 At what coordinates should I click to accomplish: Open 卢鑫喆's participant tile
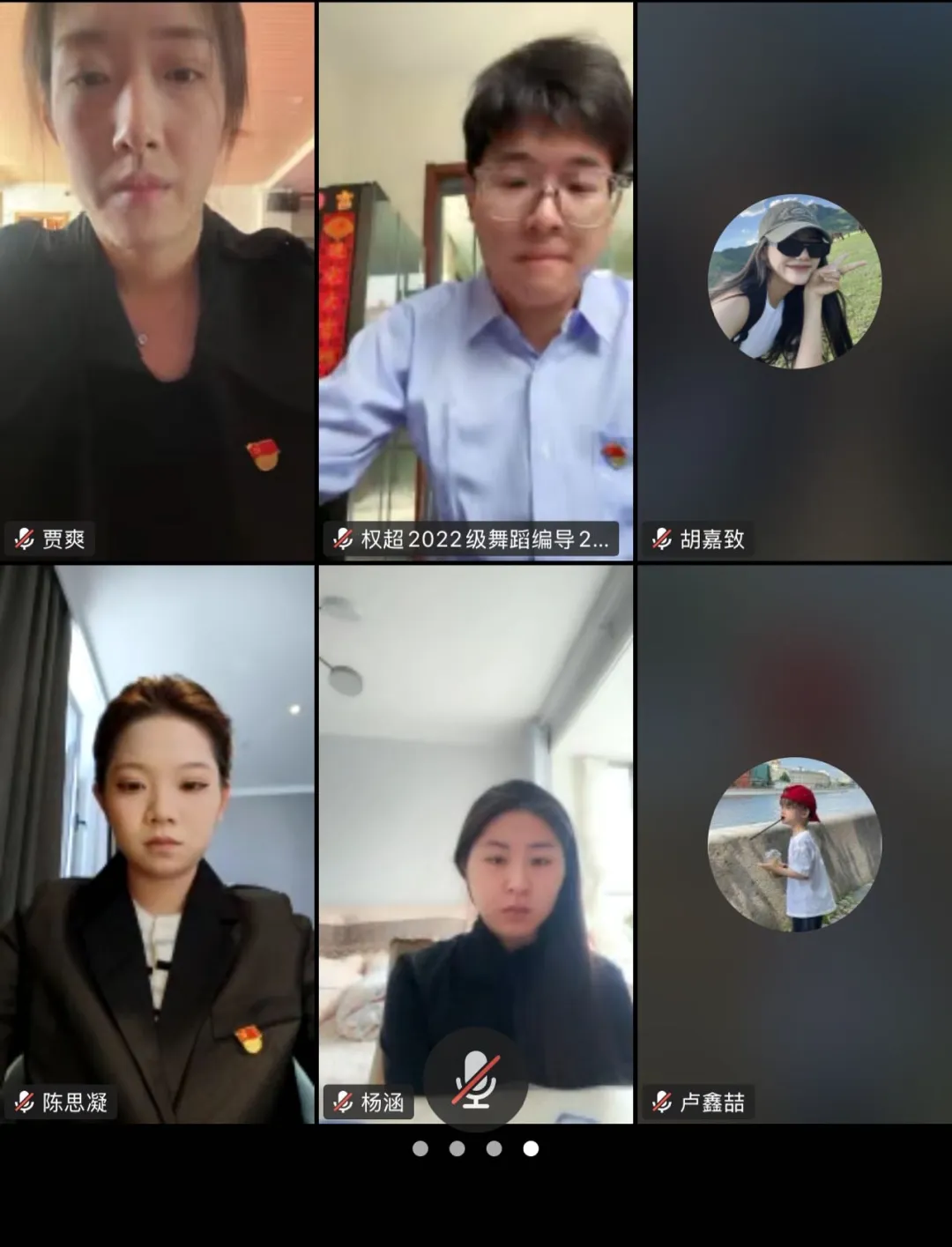click(x=794, y=844)
